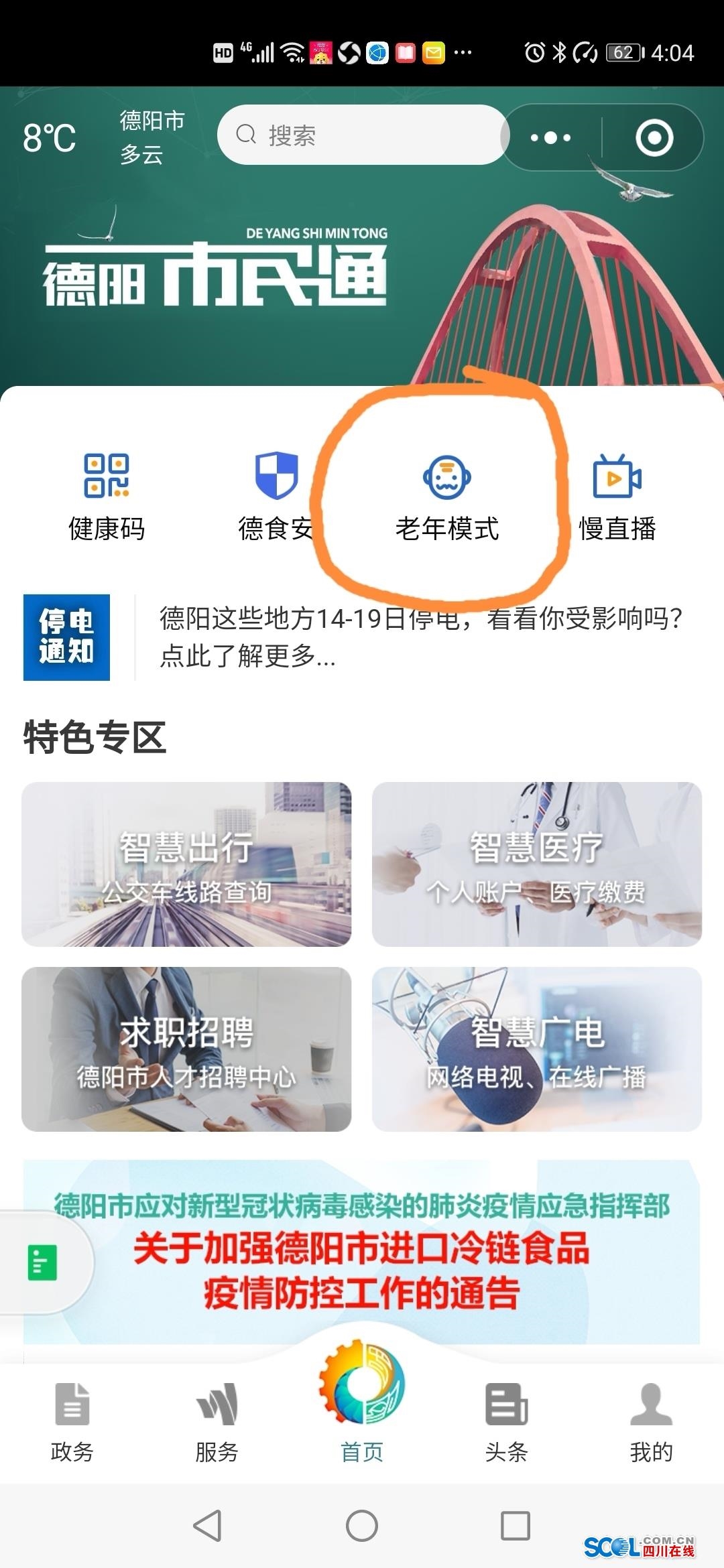Open the 智慧医疗 medical card

(537, 864)
